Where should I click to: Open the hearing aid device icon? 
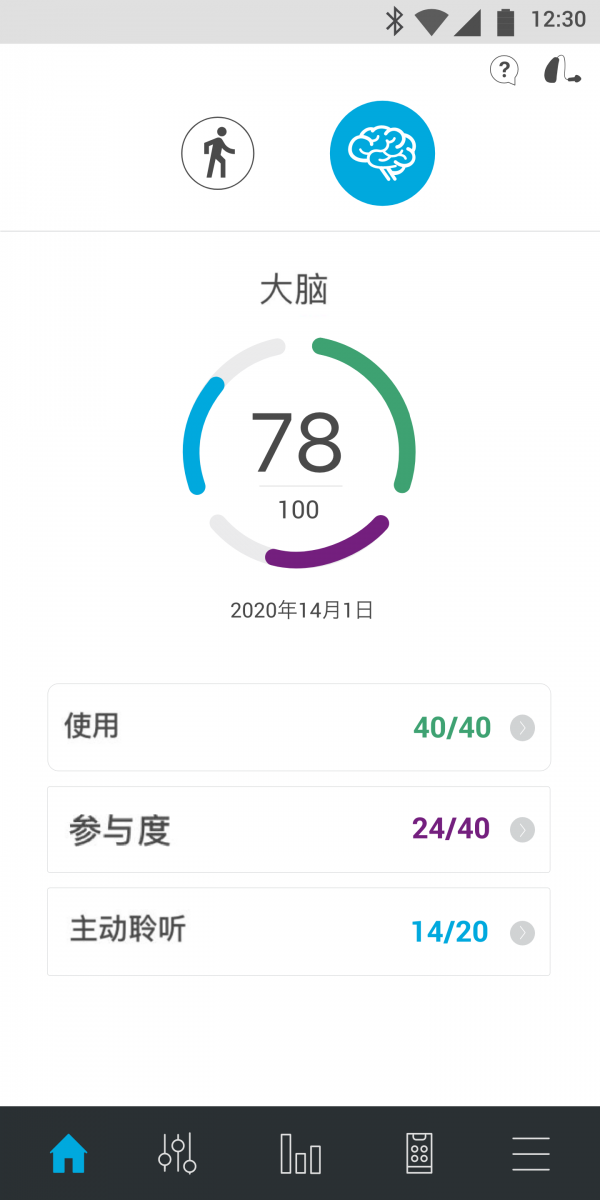tap(560, 70)
